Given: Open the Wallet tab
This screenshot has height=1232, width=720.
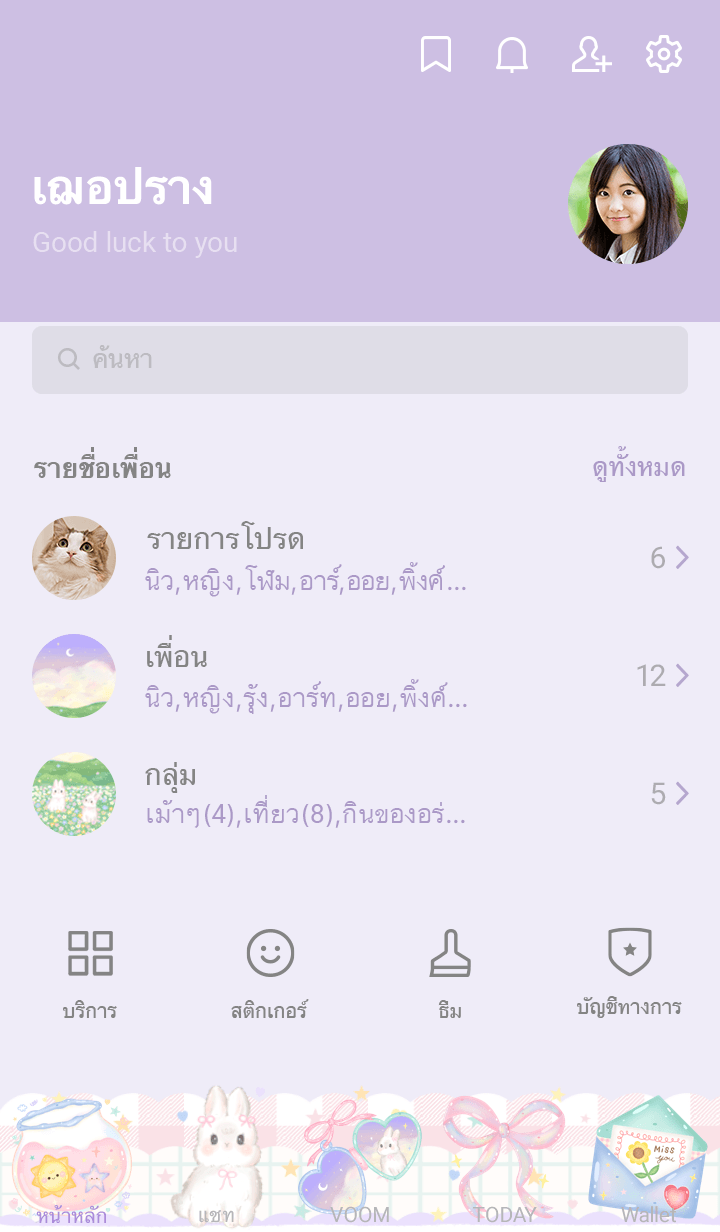Looking at the screenshot, I should 648,1165.
